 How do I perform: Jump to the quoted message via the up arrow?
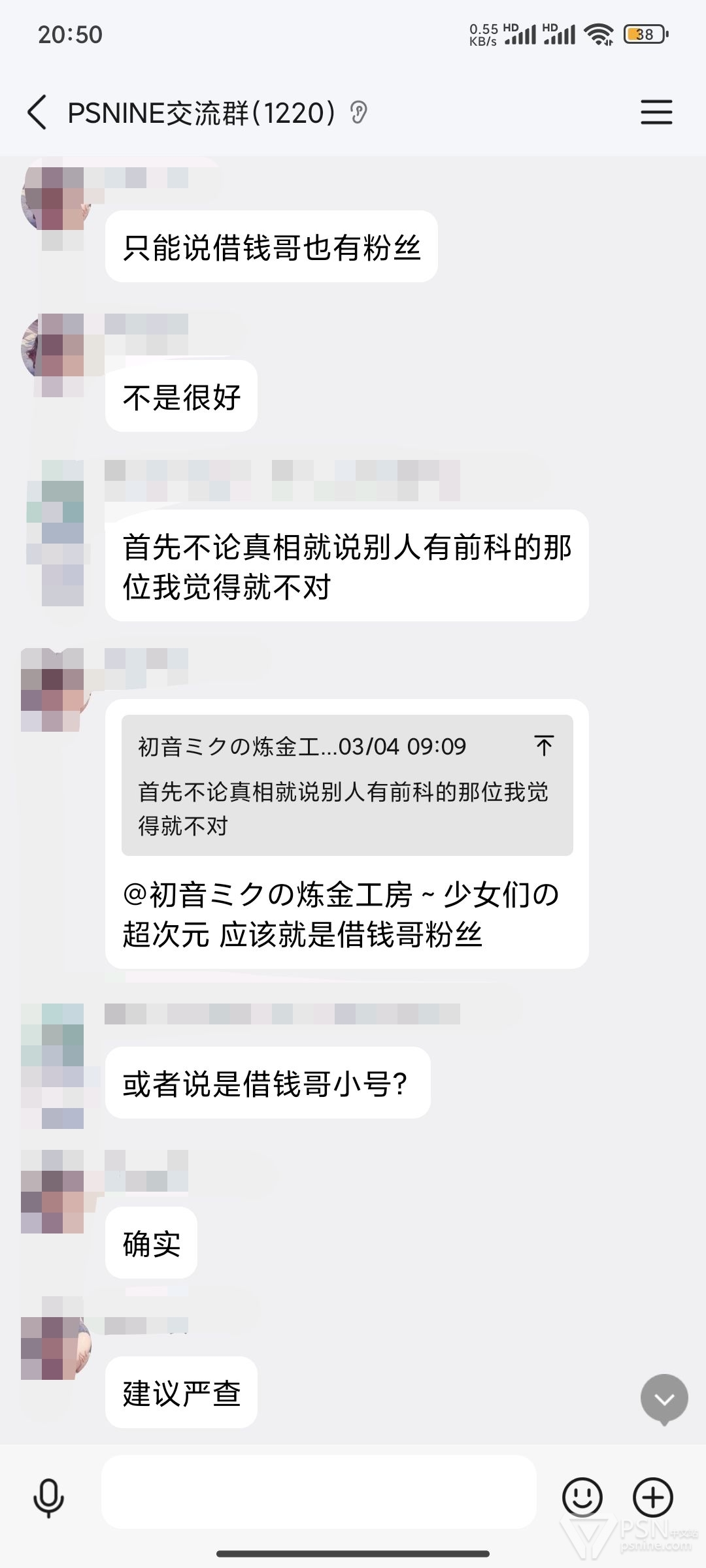[x=543, y=745]
